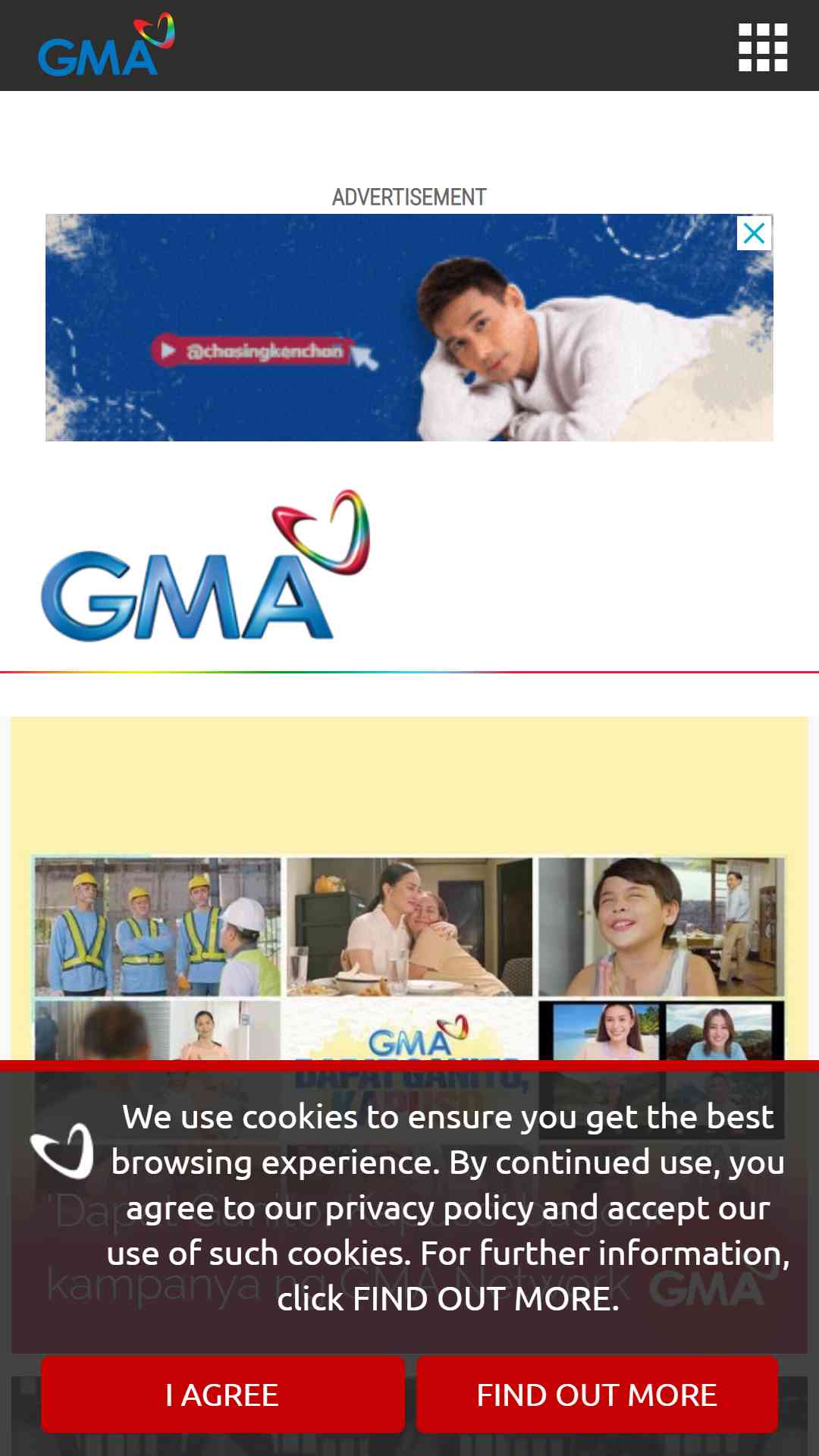Open the @chasingkenchan advertisement
This screenshot has height=1456, width=819.
(409, 328)
